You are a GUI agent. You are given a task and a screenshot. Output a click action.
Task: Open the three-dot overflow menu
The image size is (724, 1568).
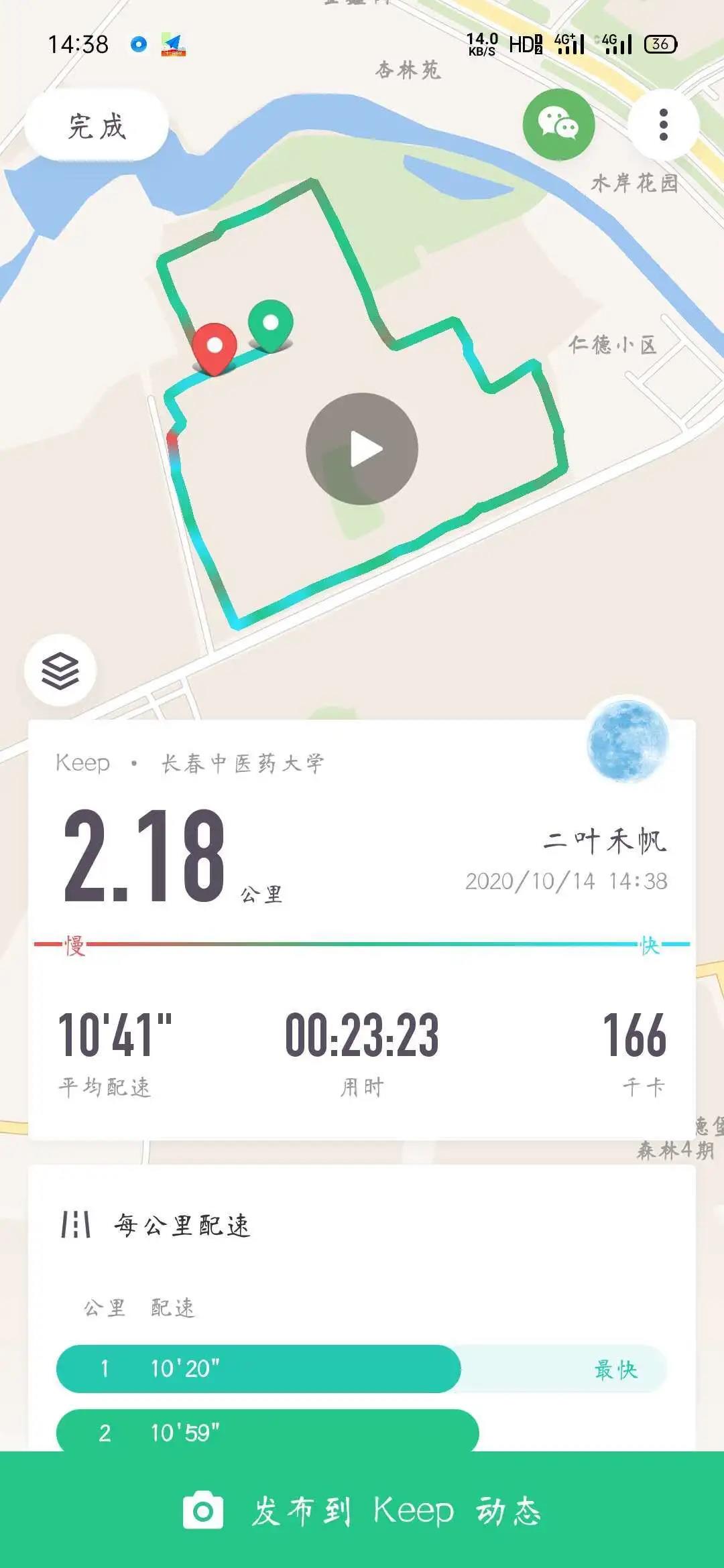click(663, 125)
